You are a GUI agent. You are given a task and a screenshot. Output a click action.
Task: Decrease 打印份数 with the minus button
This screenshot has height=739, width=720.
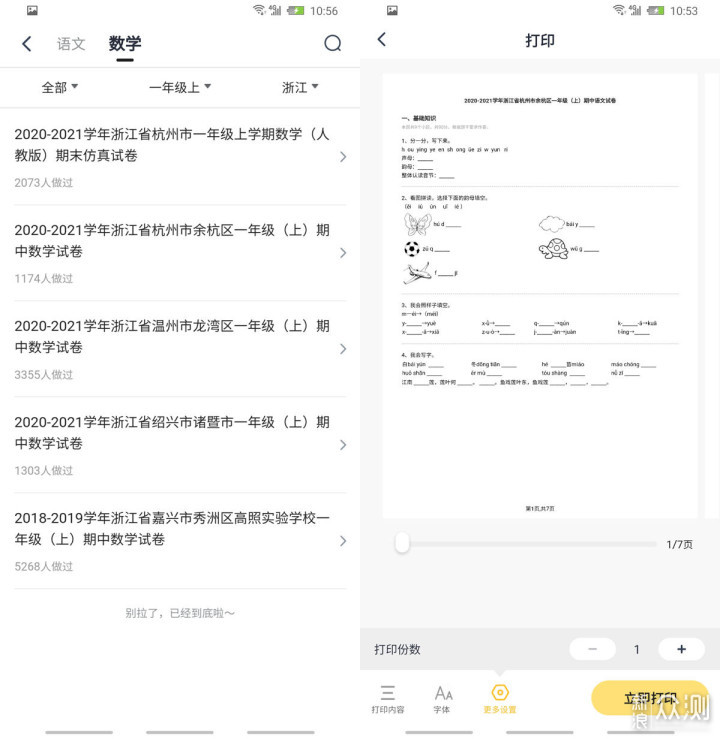pos(593,649)
